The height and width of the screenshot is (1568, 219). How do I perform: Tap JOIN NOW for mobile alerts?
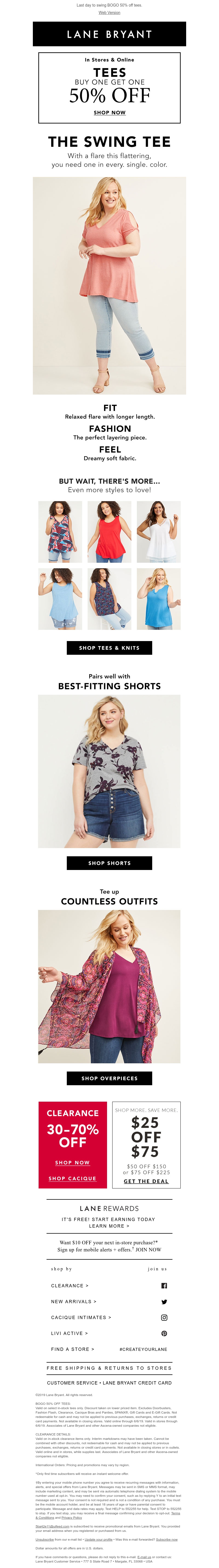tap(148, 1250)
